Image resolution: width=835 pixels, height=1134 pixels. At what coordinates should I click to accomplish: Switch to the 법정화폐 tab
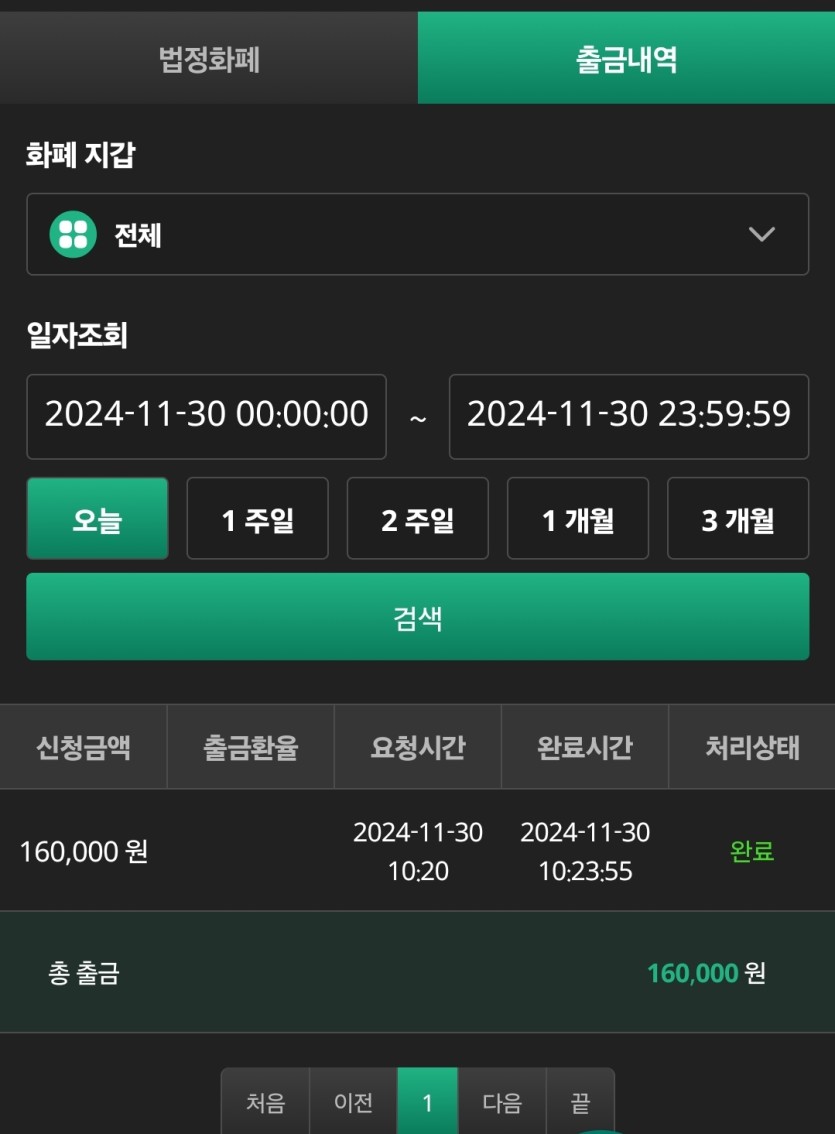tap(209, 59)
